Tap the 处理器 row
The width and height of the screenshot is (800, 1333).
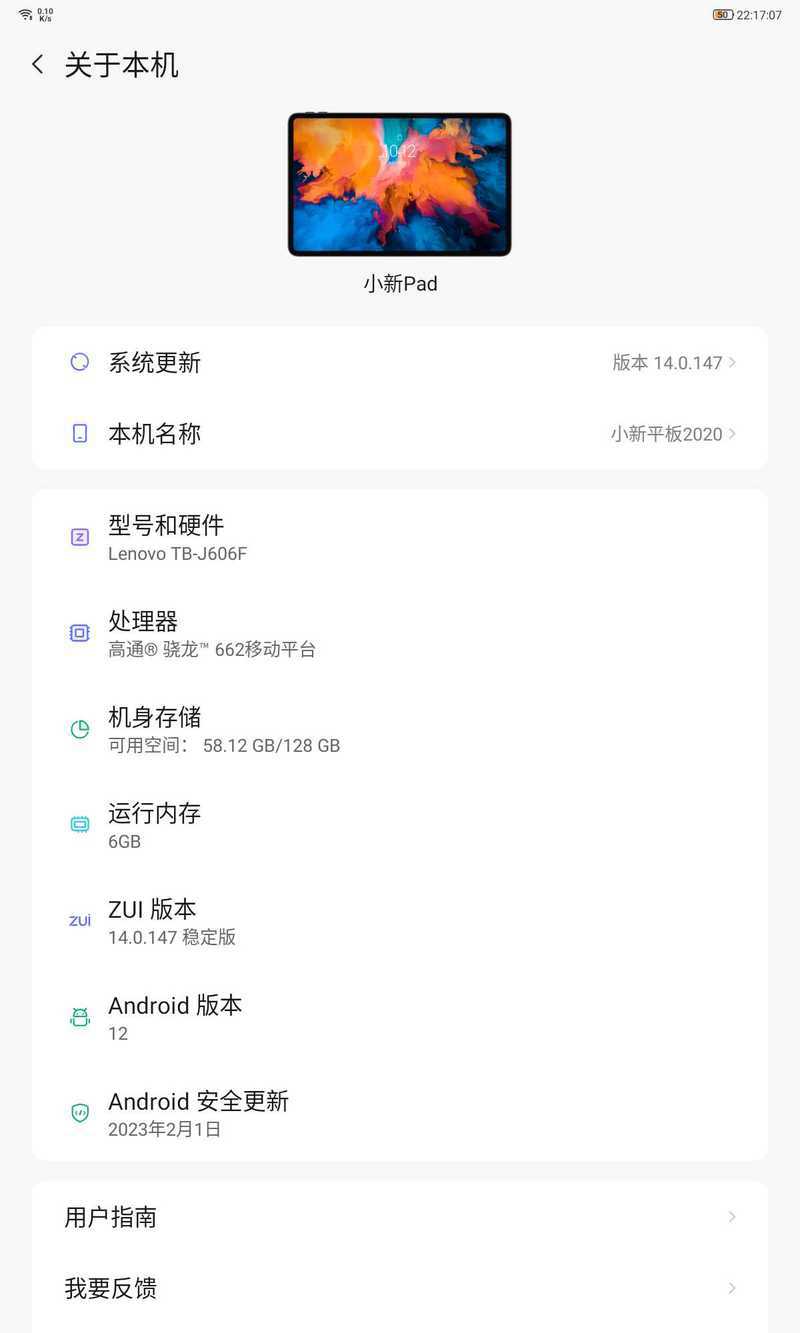pyautogui.click(x=400, y=633)
